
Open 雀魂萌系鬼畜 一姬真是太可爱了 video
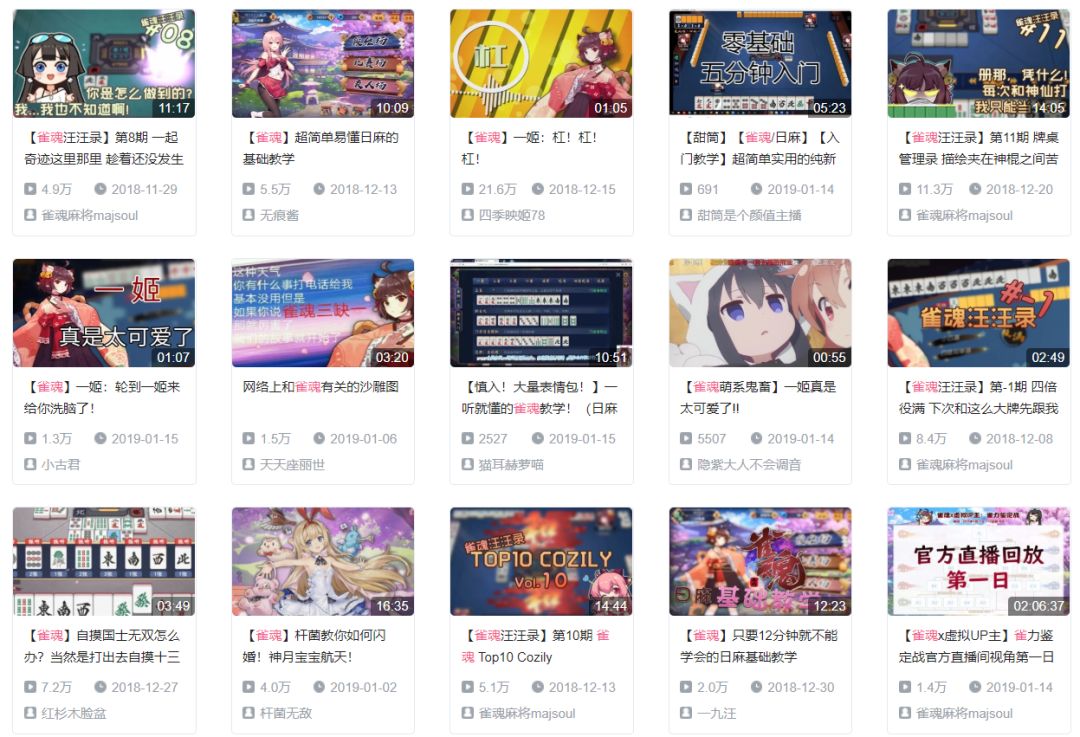coord(760,313)
